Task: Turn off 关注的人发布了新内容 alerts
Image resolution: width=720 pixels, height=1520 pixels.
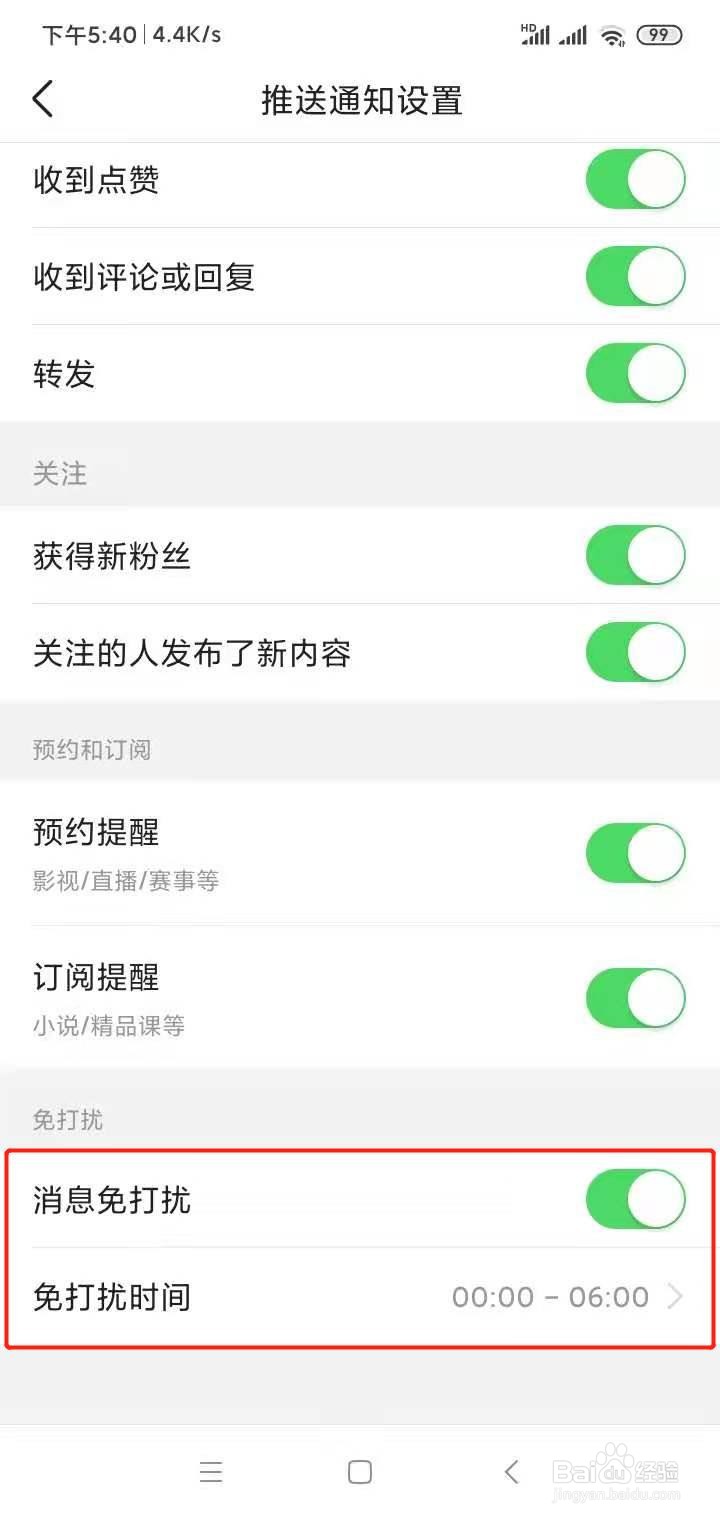Action: [635, 653]
